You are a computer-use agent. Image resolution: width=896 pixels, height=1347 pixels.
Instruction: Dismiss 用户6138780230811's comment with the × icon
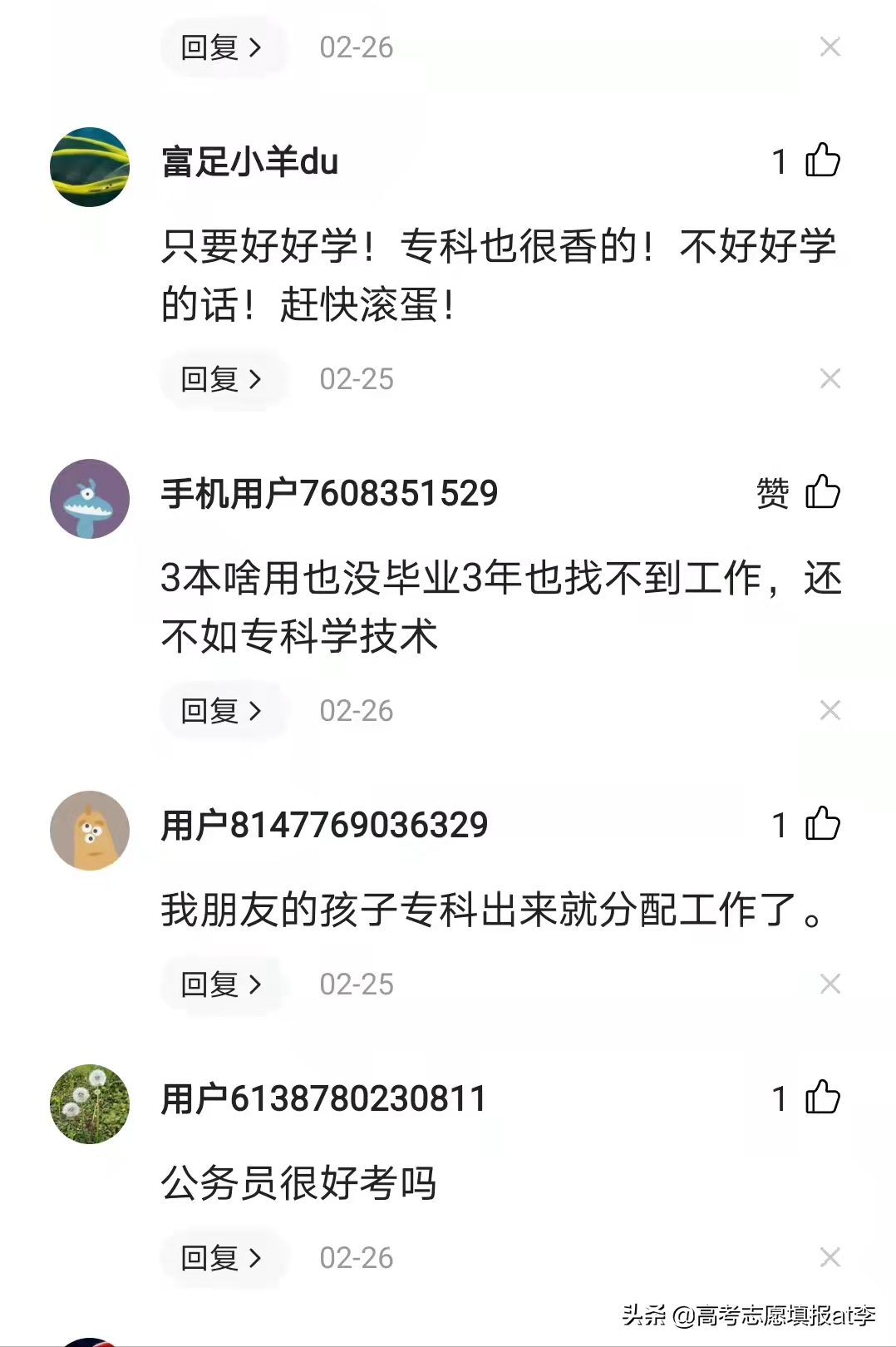830,1258
